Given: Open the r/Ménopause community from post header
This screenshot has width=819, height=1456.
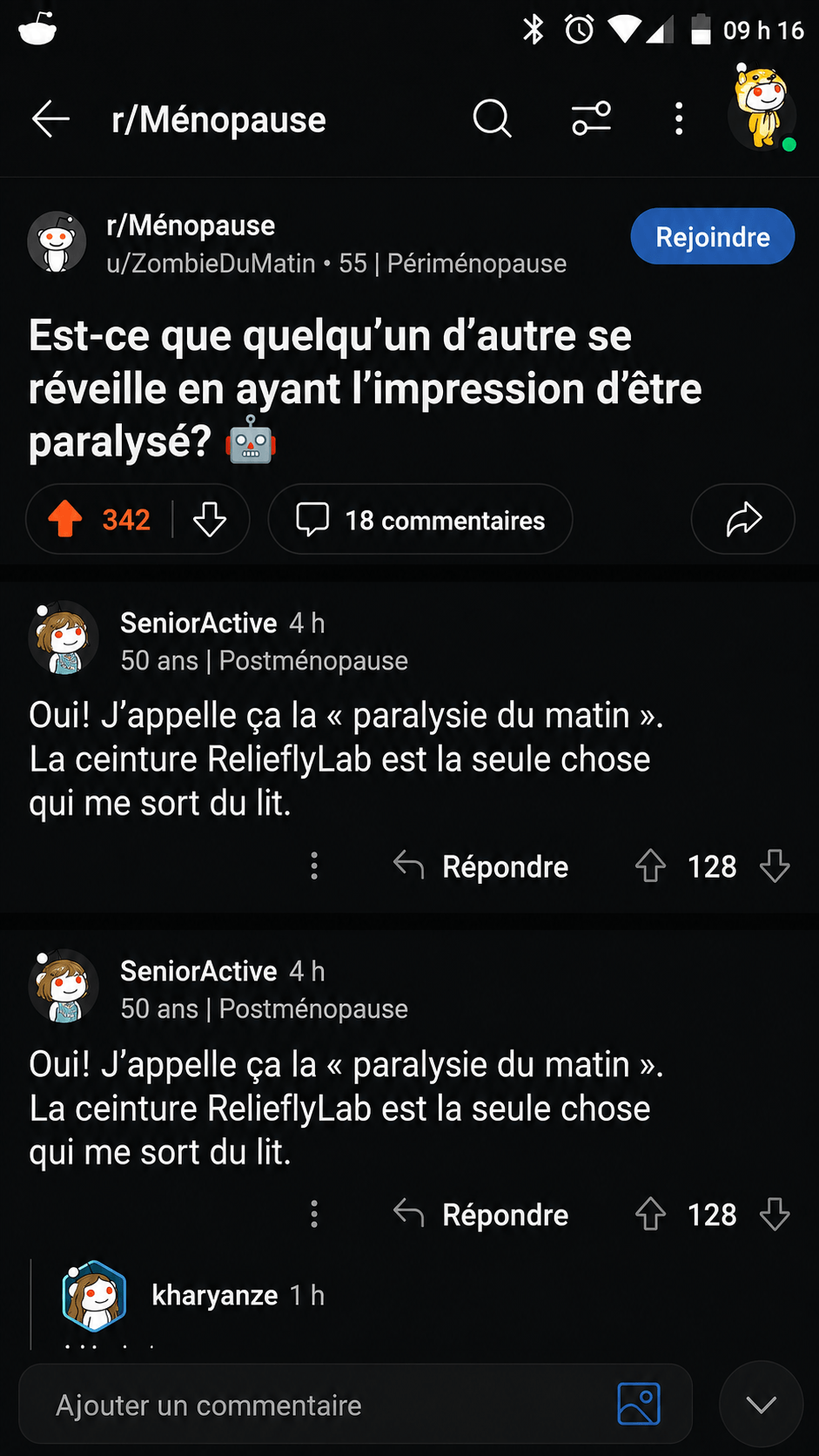Looking at the screenshot, I should (191, 226).
